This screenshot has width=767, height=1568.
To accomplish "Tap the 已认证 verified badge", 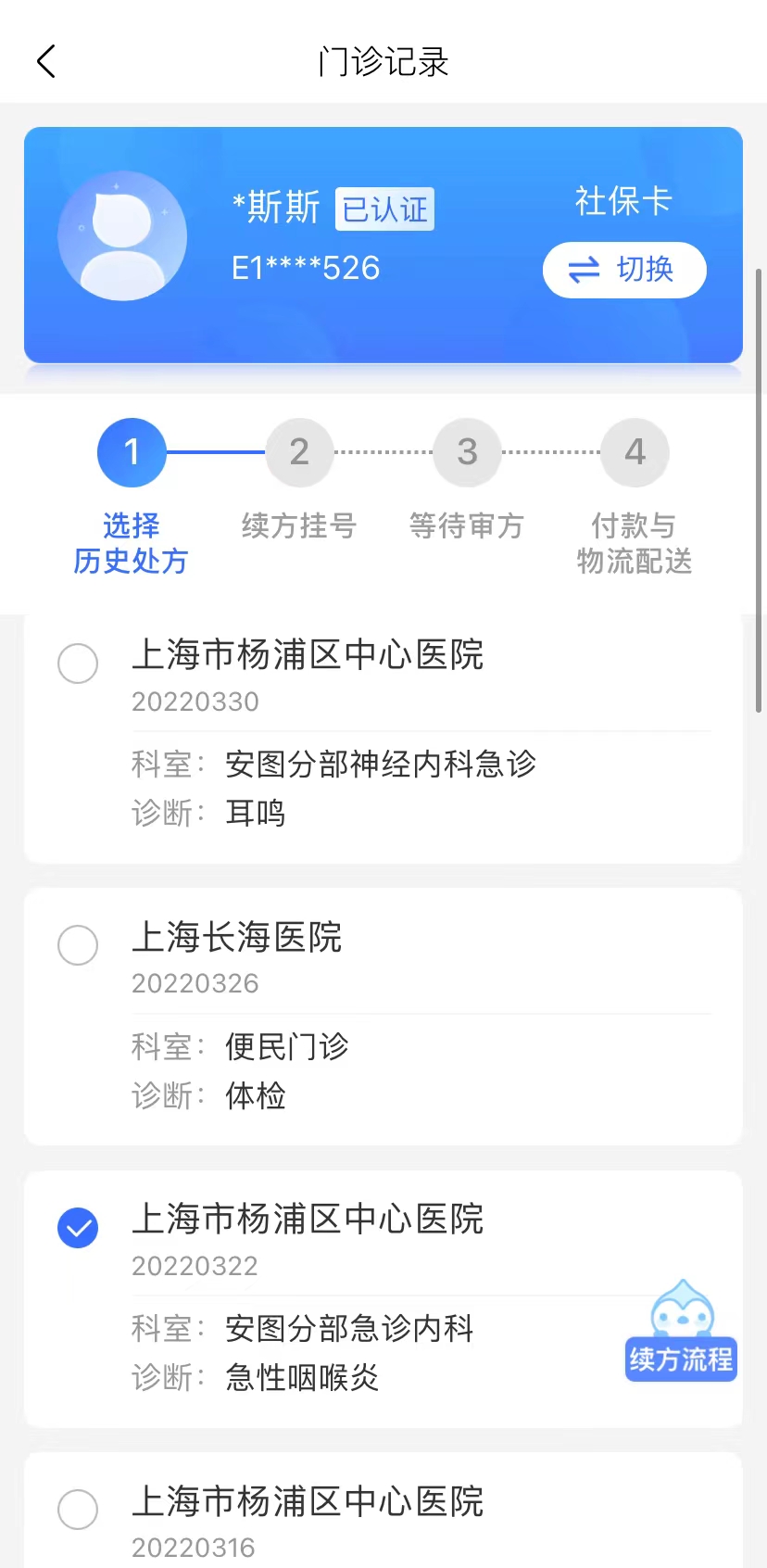I will pos(384,209).
